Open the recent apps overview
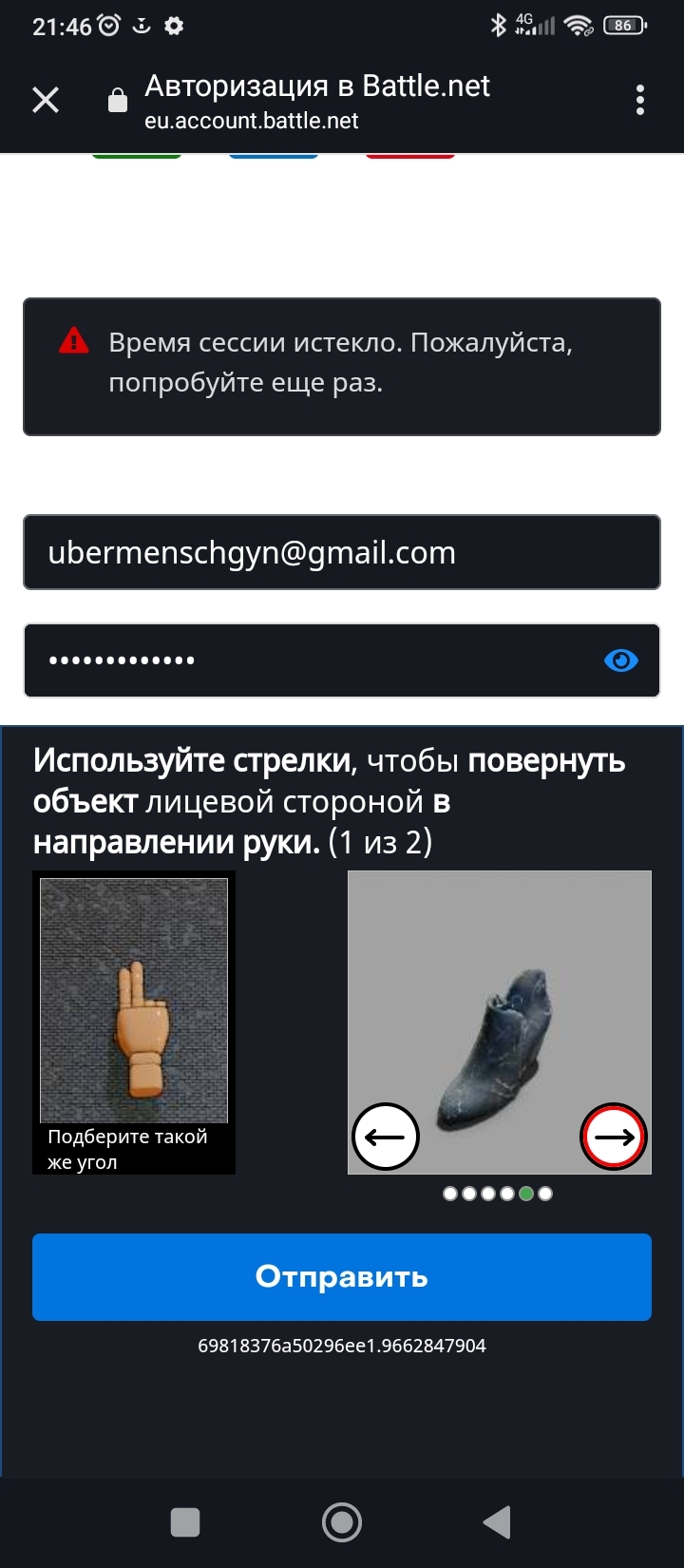This screenshot has width=684, height=1568. tap(185, 1521)
